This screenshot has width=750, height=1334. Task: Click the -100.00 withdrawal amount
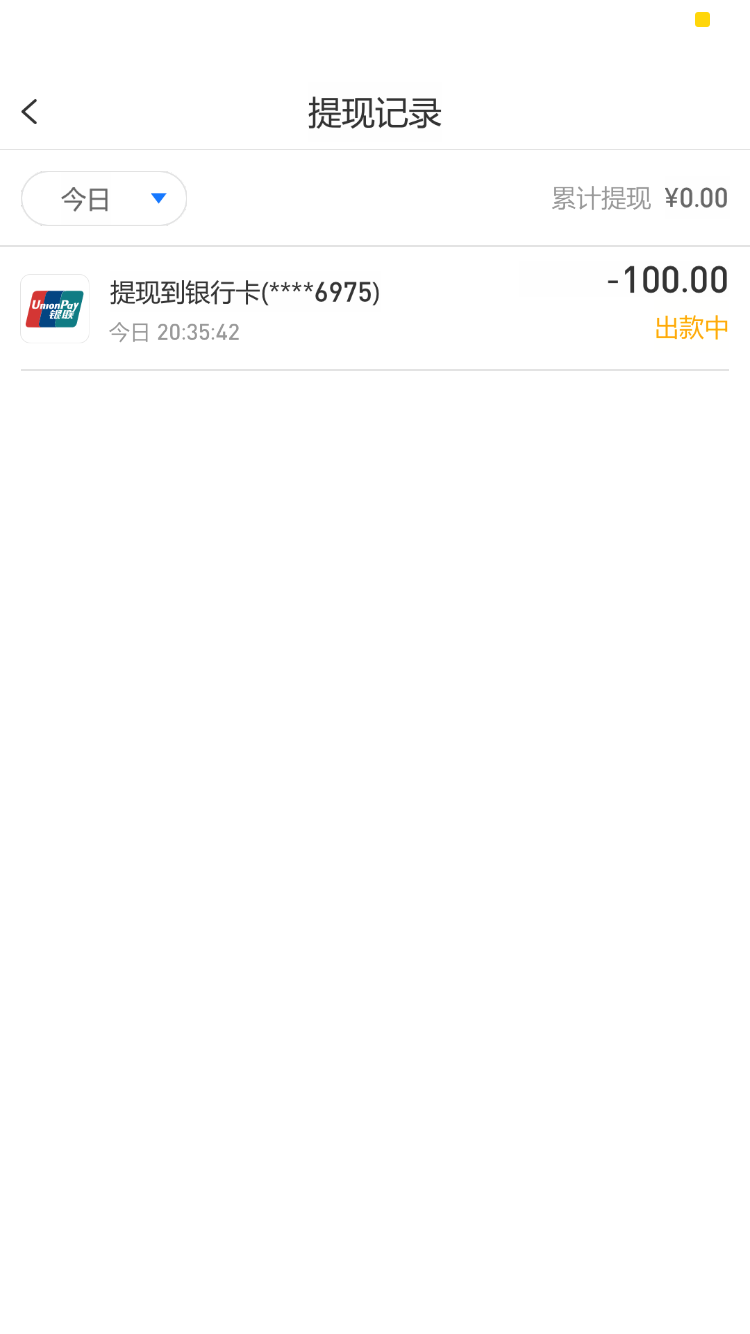pos(670,281)
